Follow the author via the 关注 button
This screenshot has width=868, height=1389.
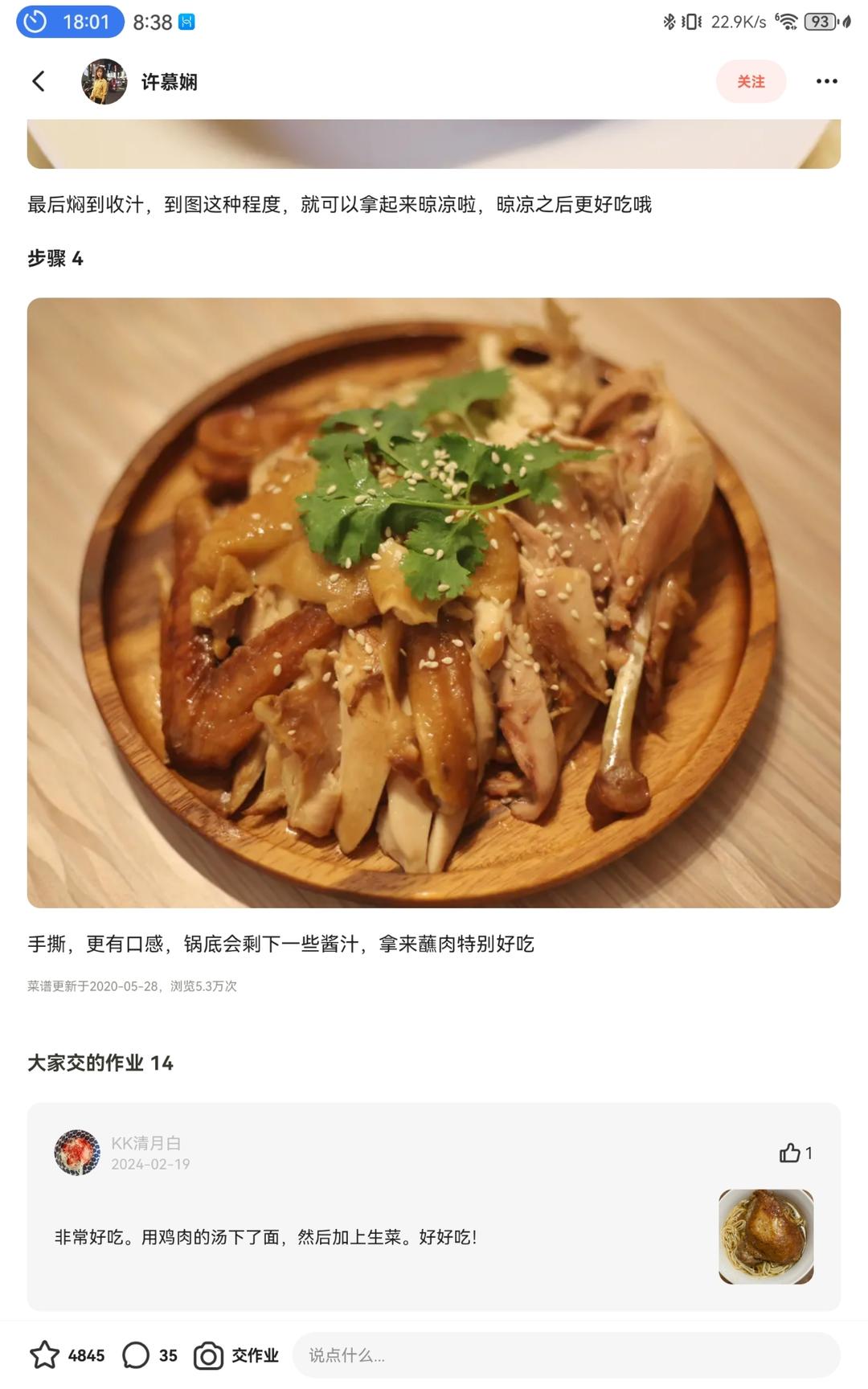click(751, 81)
